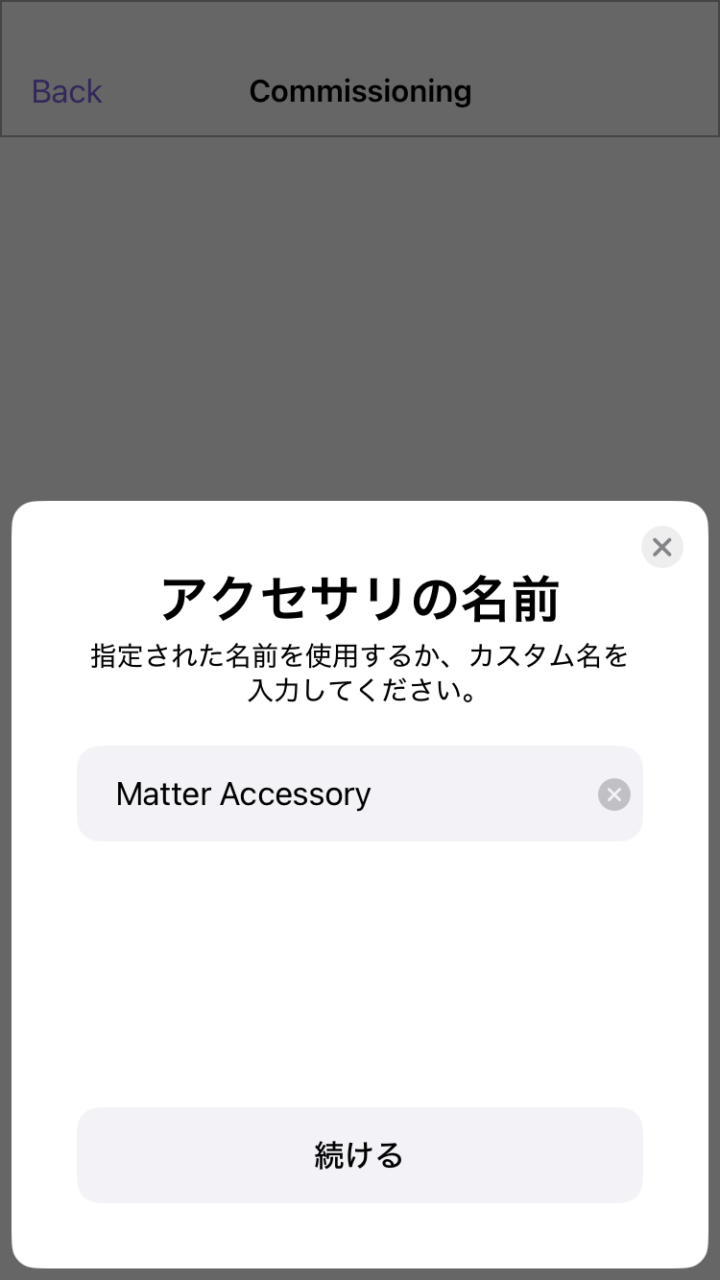Image resolution: width=720 pixels, height=1280 pixels.
Task: Go back from the Commissioning screen
Action: point(66,91)
